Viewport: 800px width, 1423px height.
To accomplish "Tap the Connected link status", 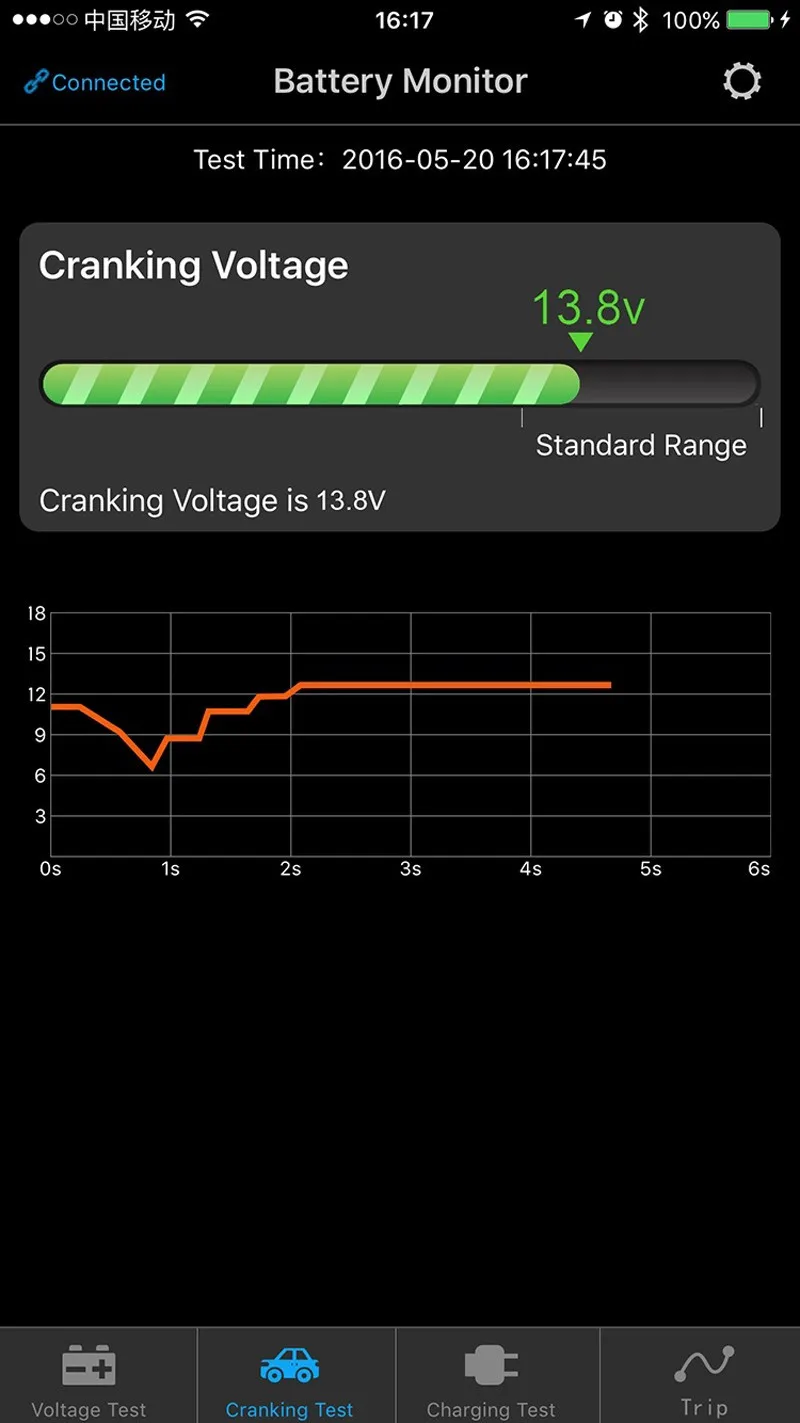I will click(95, 83).
